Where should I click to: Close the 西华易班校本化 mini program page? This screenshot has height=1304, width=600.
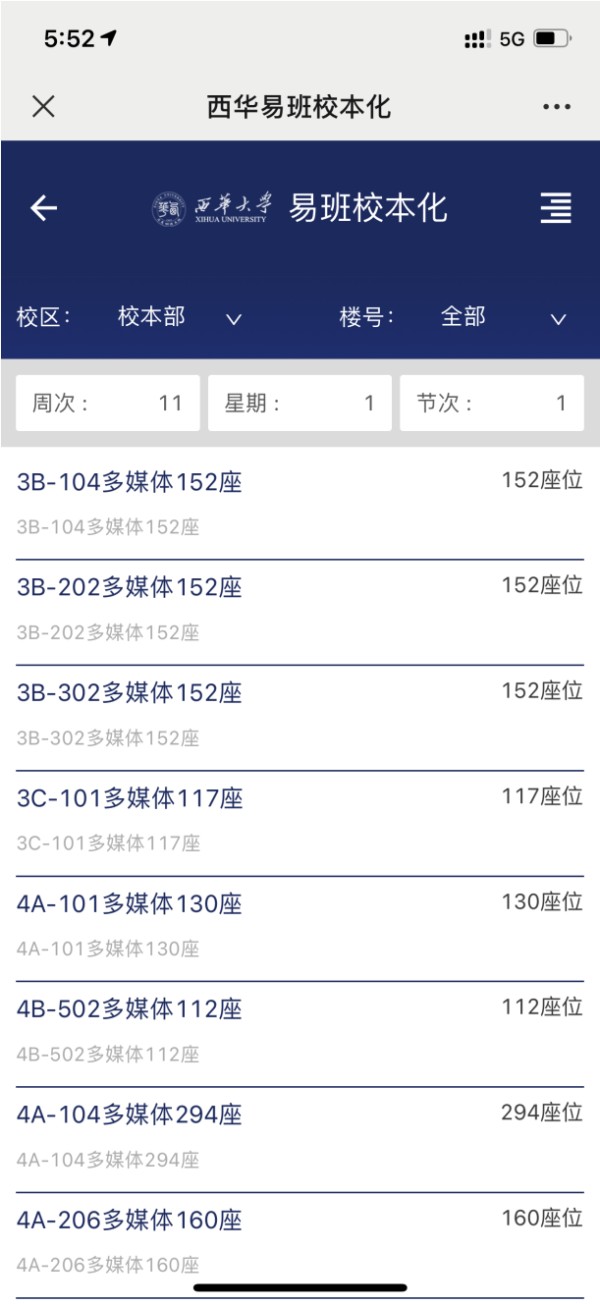click(x=43, y=107)
